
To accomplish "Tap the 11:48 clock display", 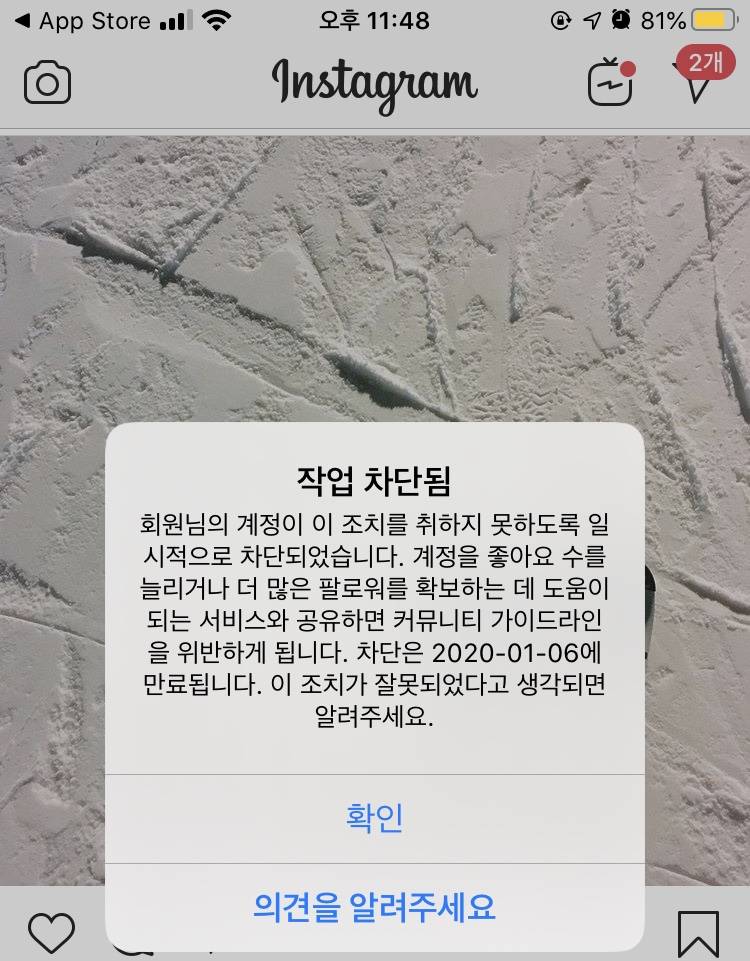I will tap(375, 18).
